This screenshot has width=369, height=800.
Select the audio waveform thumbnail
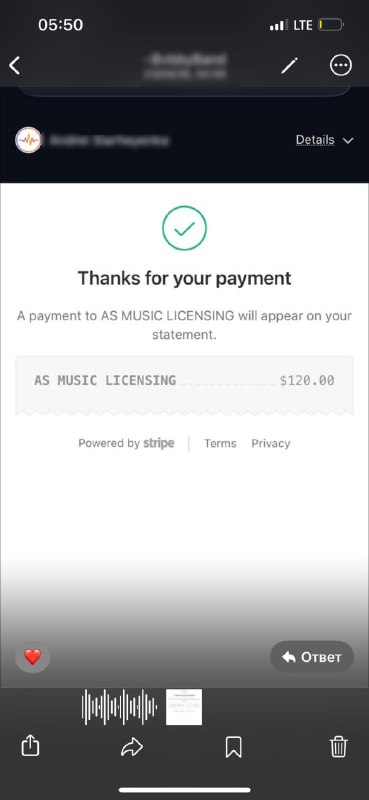click(119, 707)
